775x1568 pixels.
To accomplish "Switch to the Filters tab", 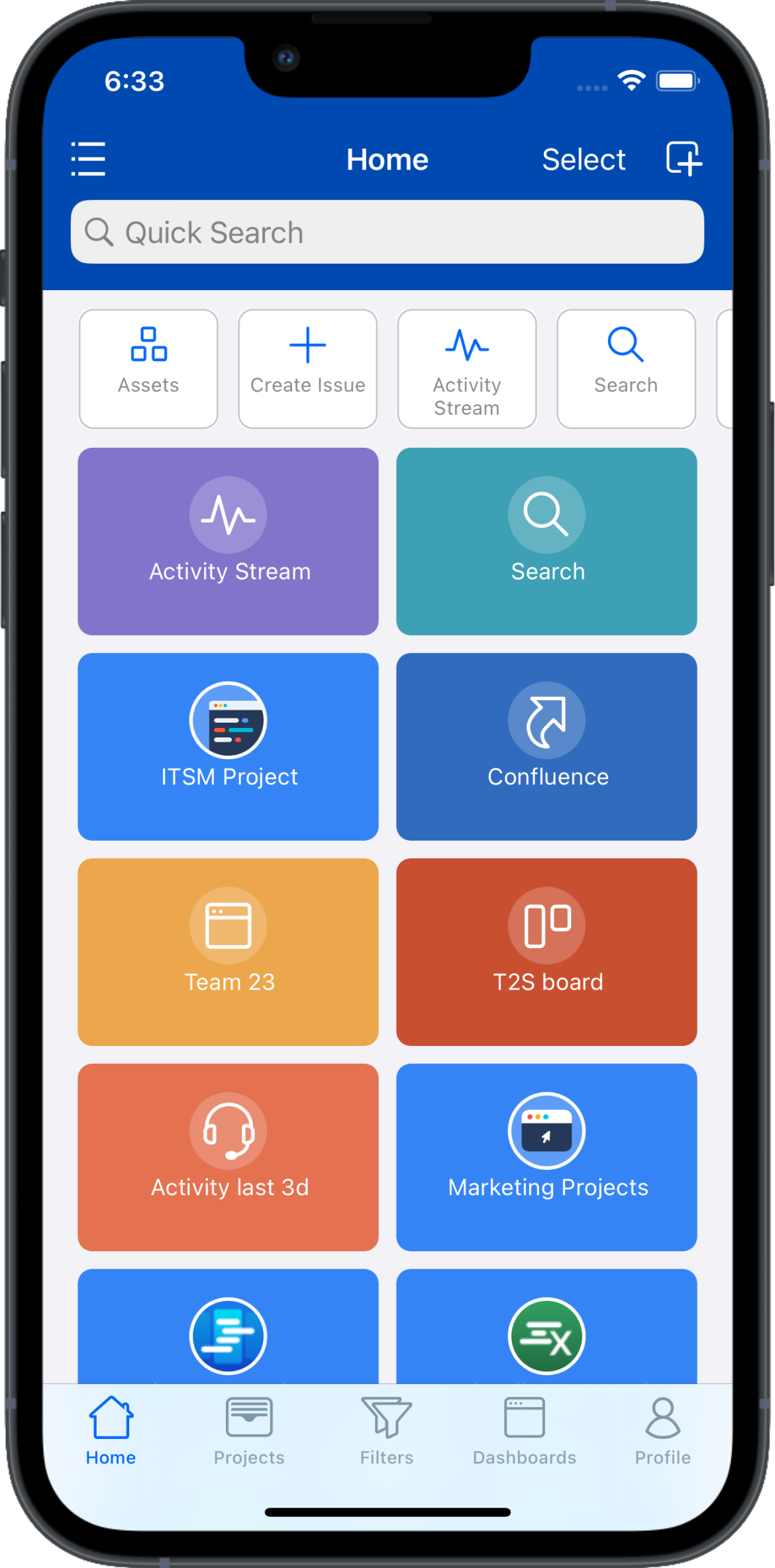I will click(387, 1431).
